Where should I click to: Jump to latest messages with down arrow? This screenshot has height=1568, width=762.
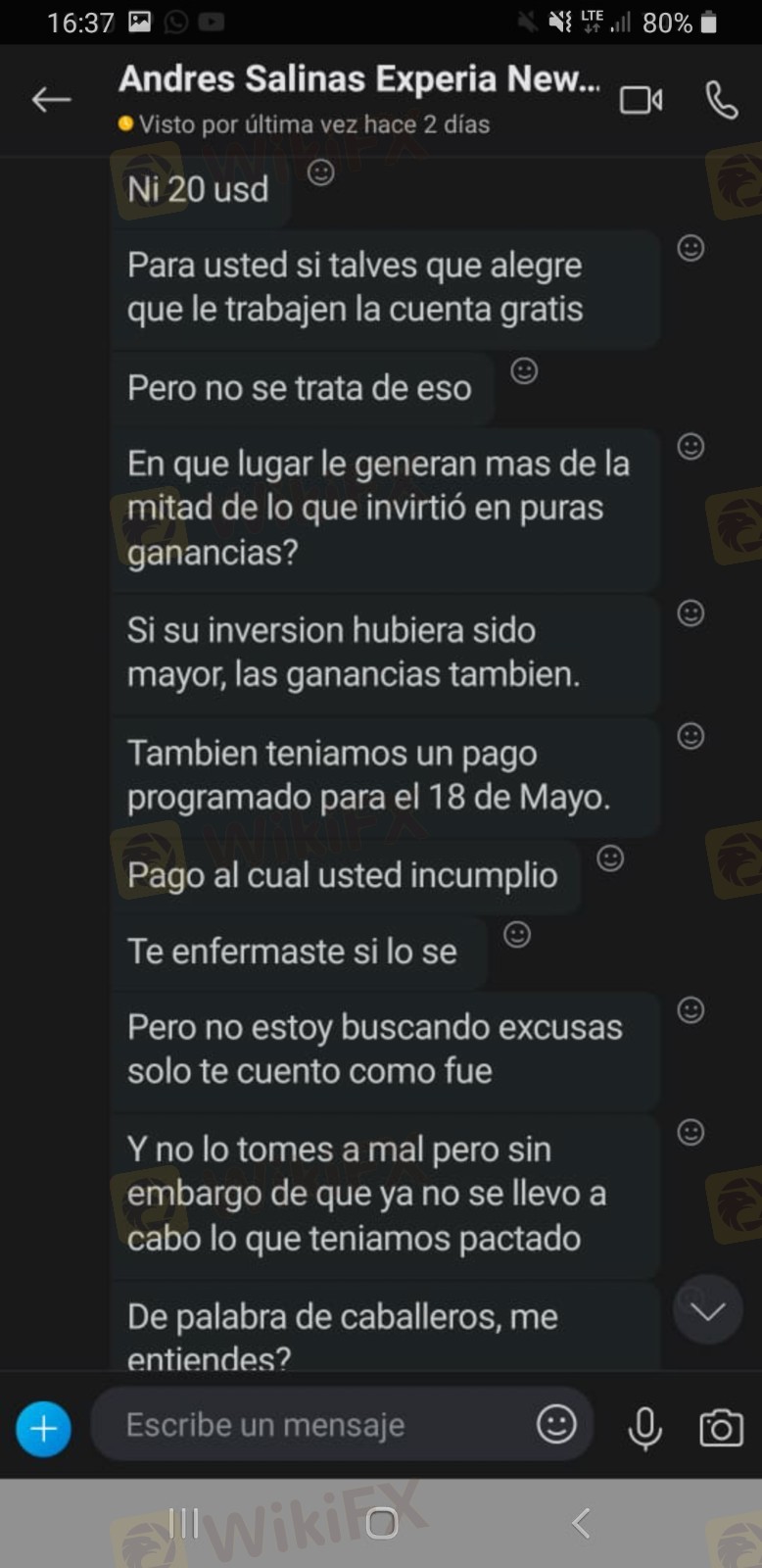[x=707, y=1310]
